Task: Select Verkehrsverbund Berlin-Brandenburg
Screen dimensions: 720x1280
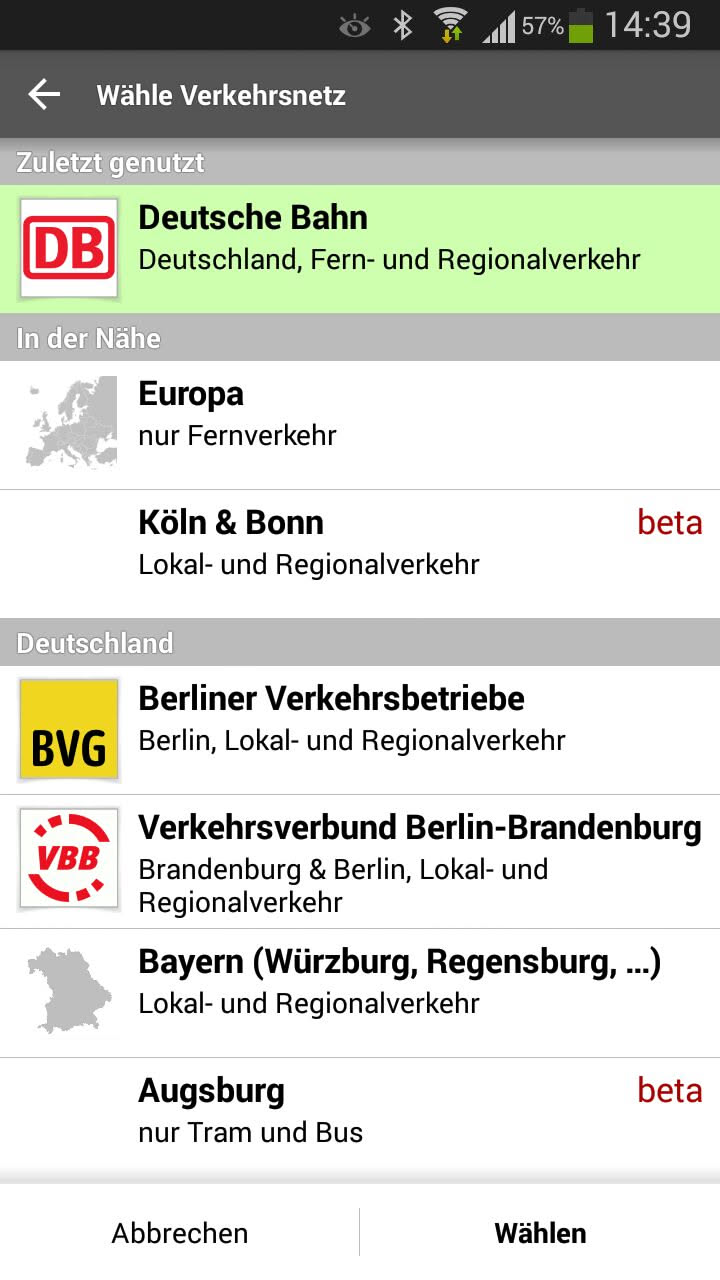Action: pyautogui.click(x=360, y=861)
